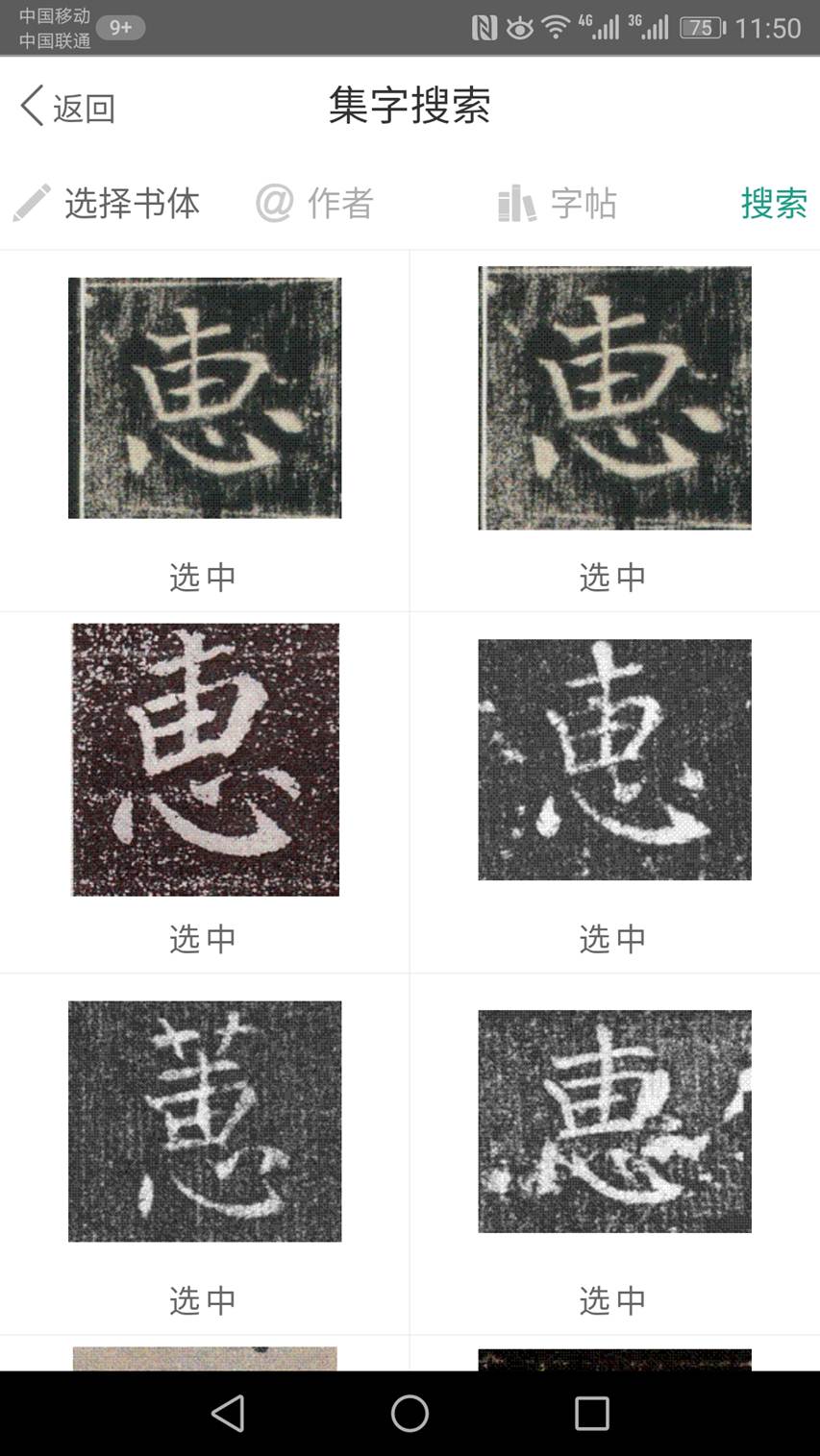The width and height of the screenshot is (820, 1456).
Task: Select 选中 under the second row left character
Action: click(203, 938)
